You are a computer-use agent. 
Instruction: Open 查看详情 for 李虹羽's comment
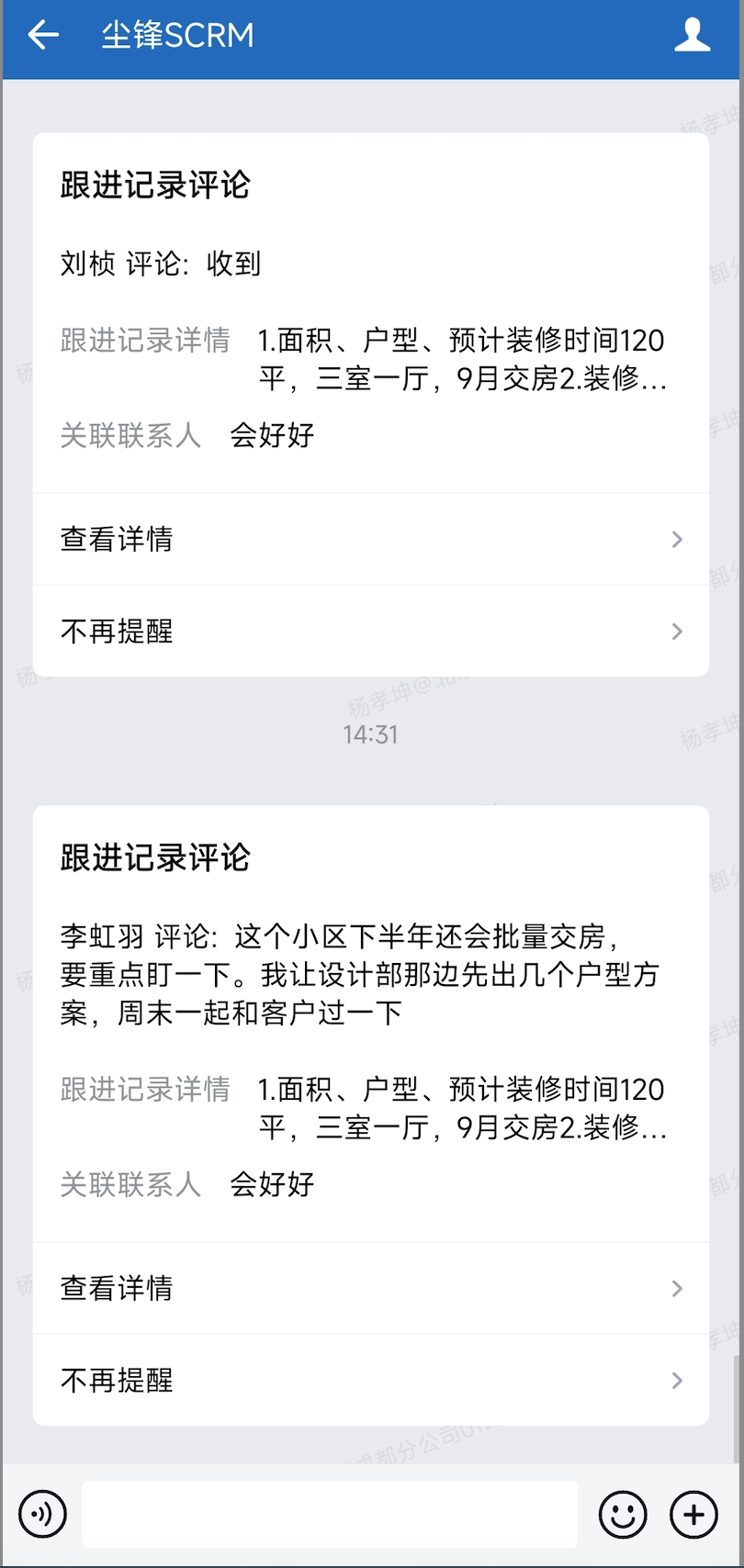tap(370, 1288)
